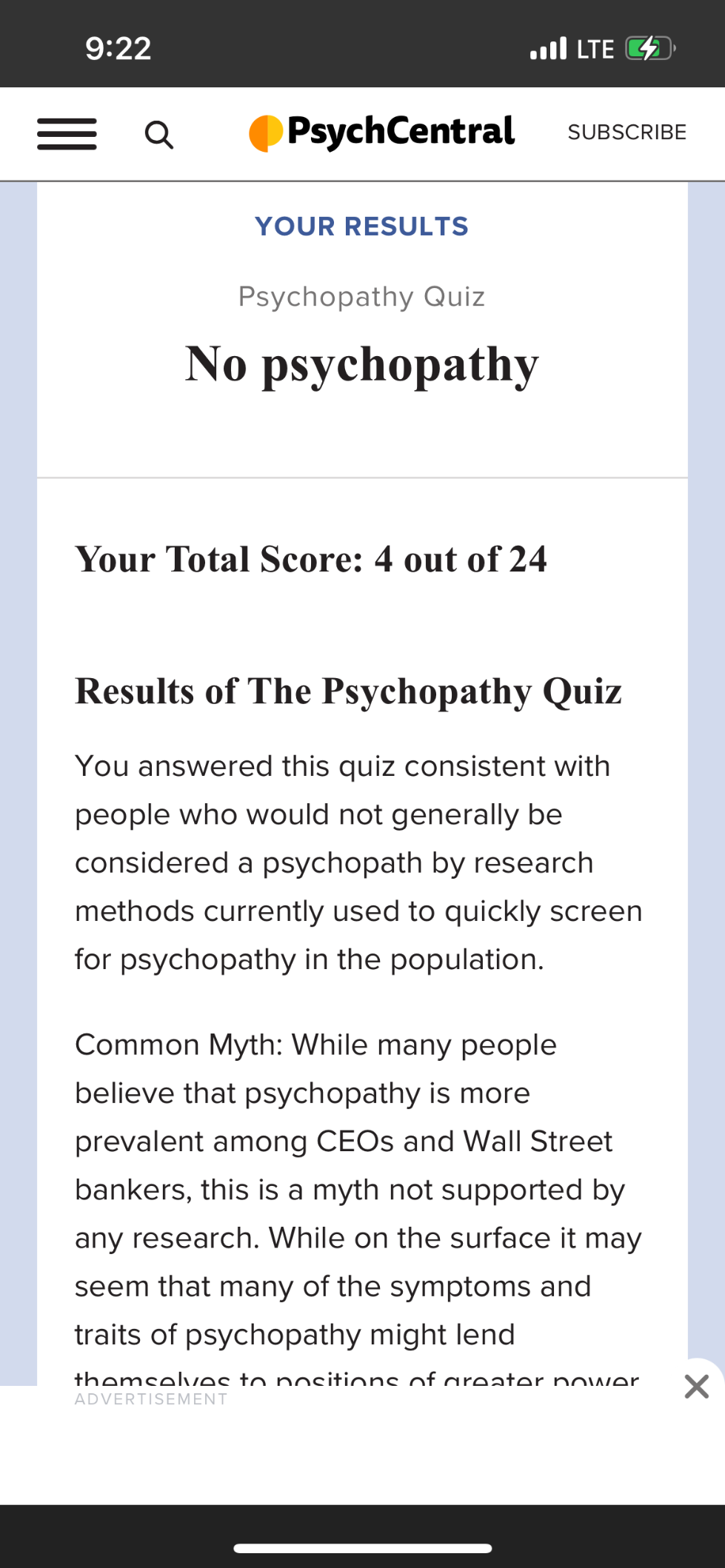The height and width of the screenshot is (1568, 725).
Task: Tap the Subscribe link
Action: [627, 133]
